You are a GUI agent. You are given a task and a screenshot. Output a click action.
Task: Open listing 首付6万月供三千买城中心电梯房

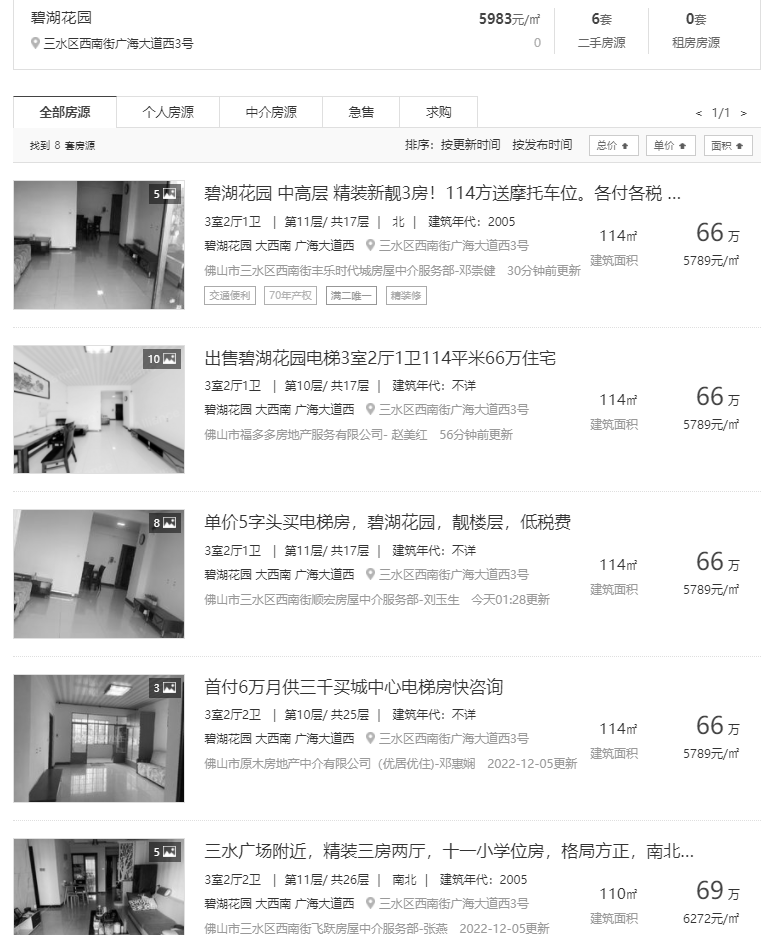pyautogui.click(x=353, y=687)
